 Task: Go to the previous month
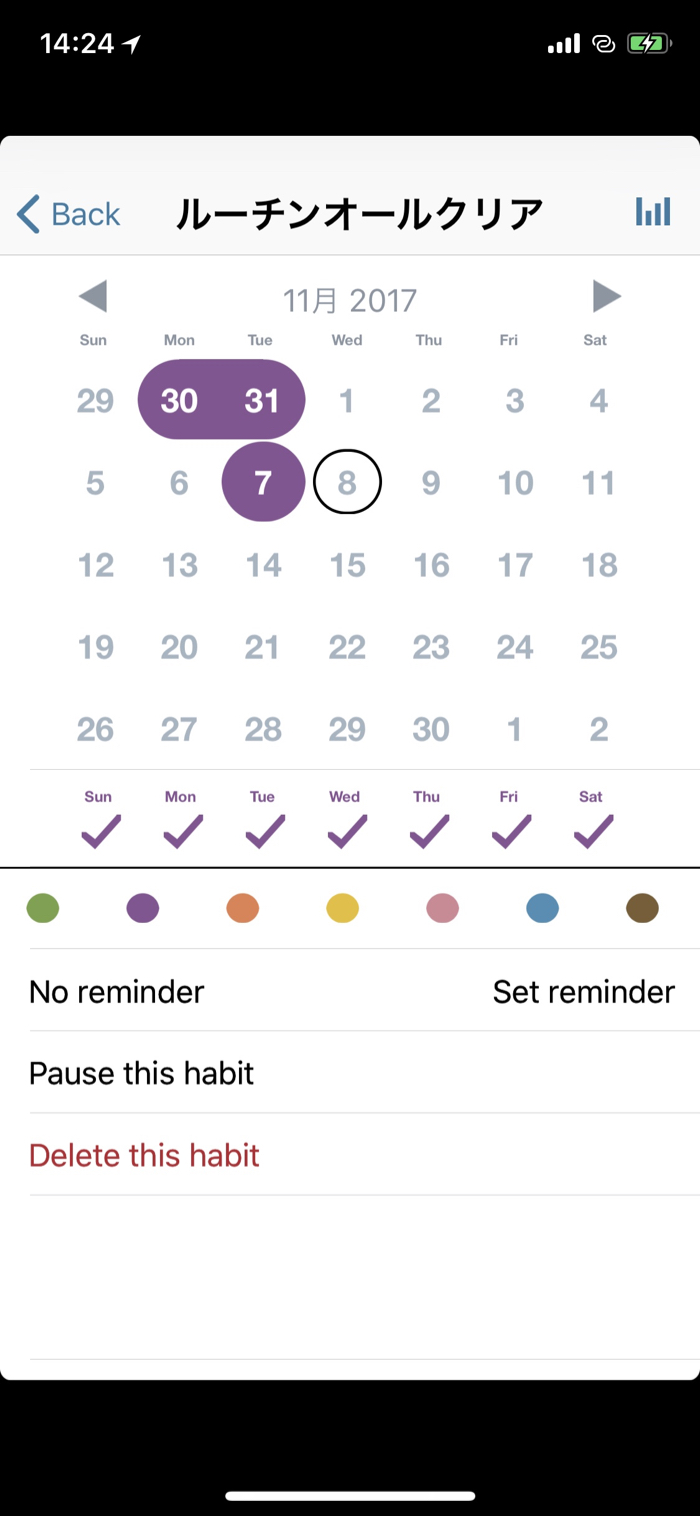(93, 297)
